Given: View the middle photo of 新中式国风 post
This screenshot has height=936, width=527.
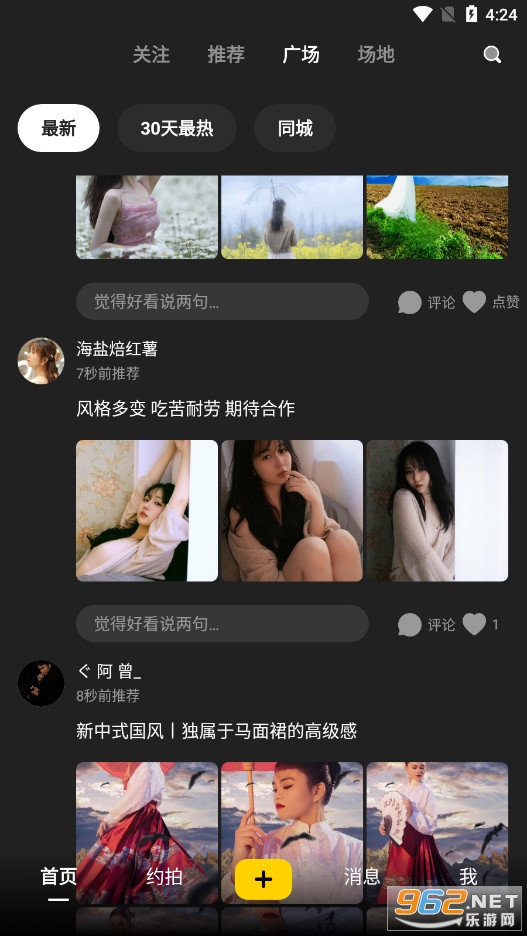Looking at the screenshot, I should [x=292, y=832].
